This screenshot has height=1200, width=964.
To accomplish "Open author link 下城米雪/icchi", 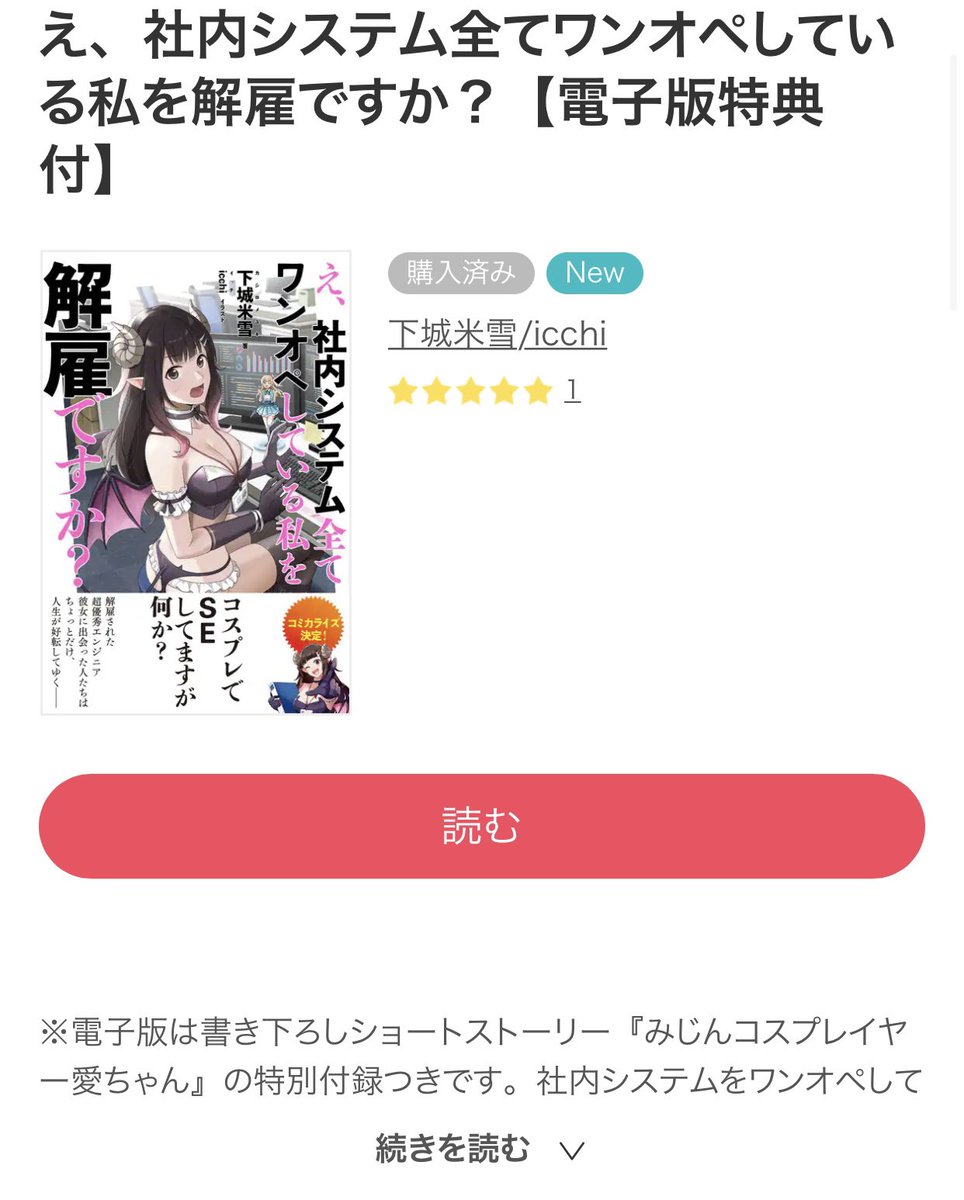I will coord(497,334).
